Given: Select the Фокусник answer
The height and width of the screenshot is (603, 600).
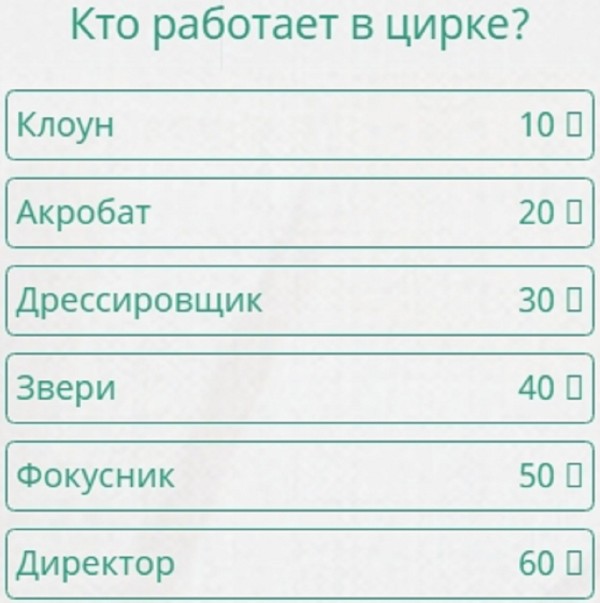Looking at the screenshot, I should 300,476.
